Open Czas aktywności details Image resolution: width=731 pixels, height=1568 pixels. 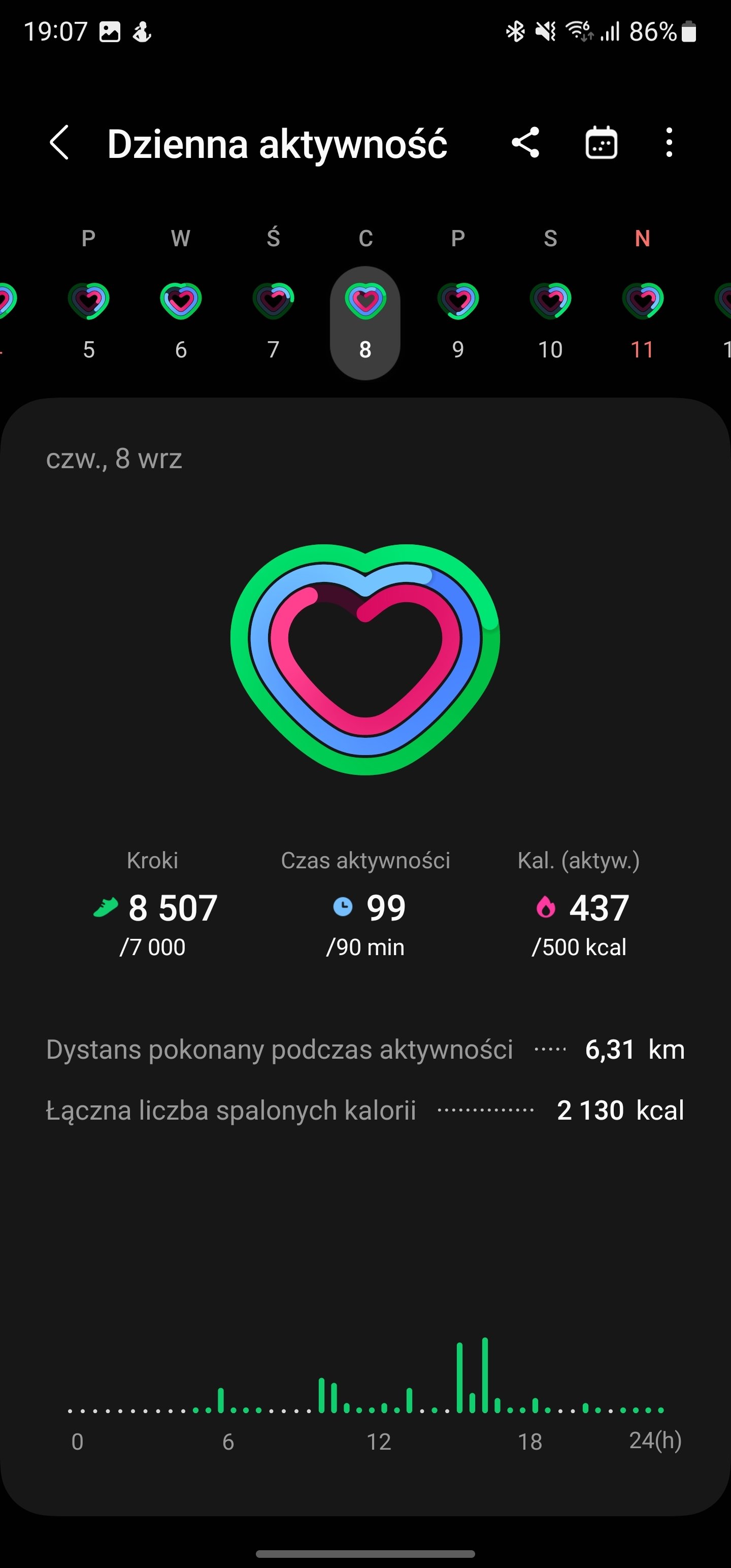(365, 904)
